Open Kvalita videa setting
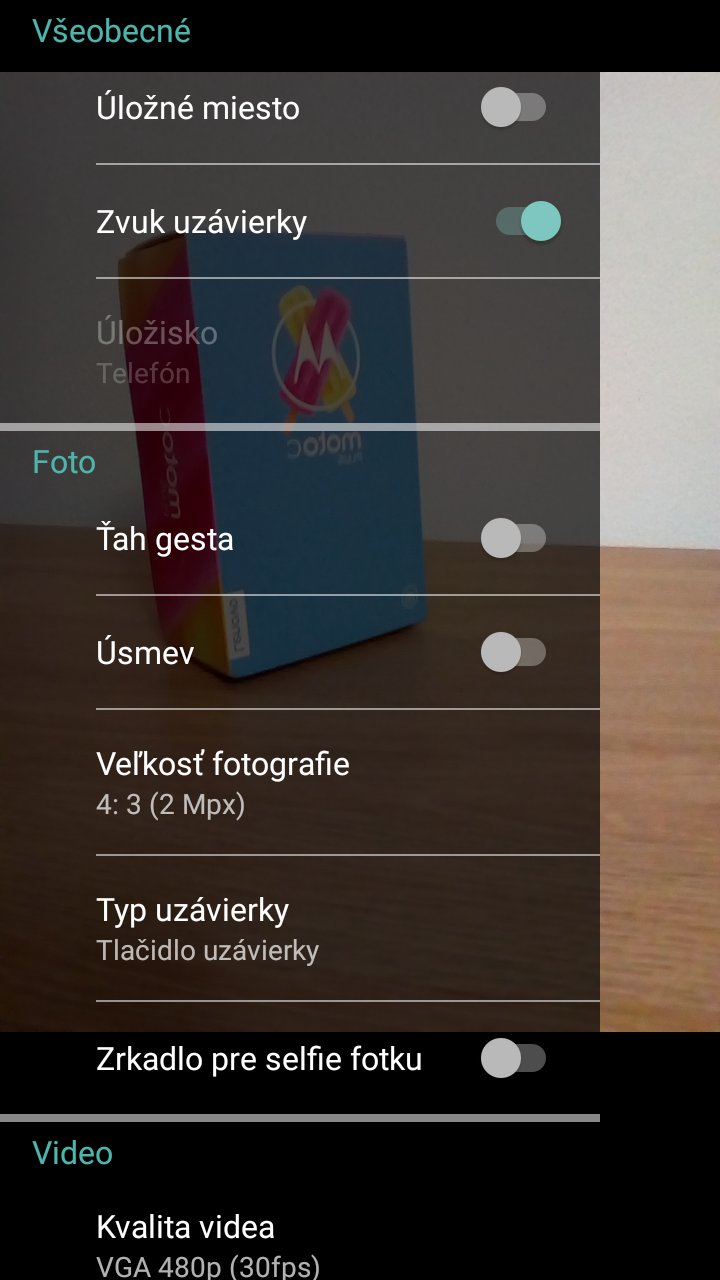 pyautogui.click(x=348, y=1245)
